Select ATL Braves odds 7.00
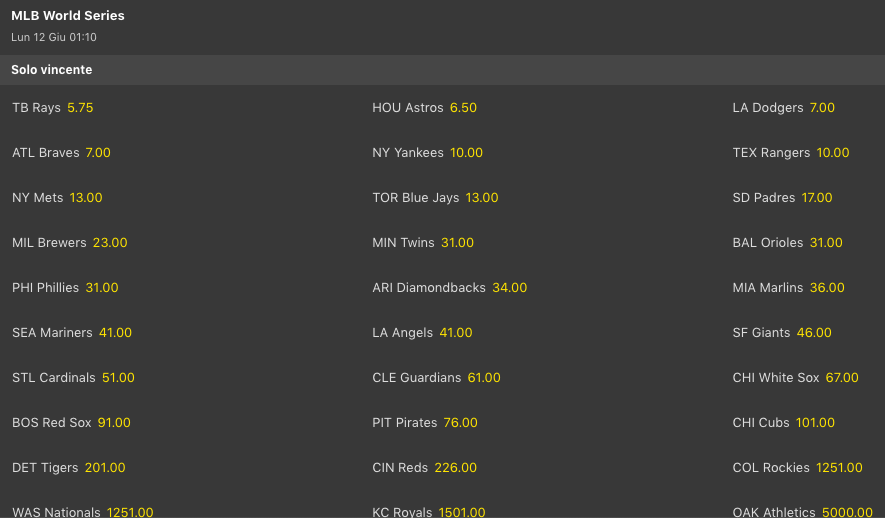 click(98, 153)
